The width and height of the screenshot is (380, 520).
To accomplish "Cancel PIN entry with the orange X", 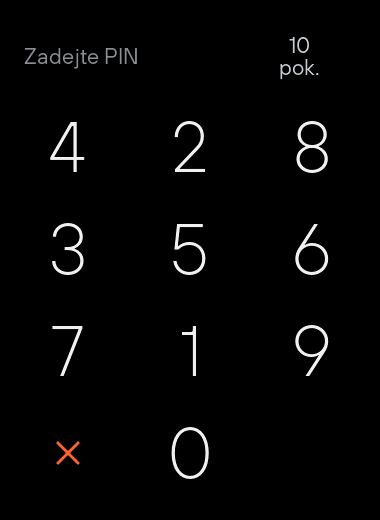I will [68, 453].
